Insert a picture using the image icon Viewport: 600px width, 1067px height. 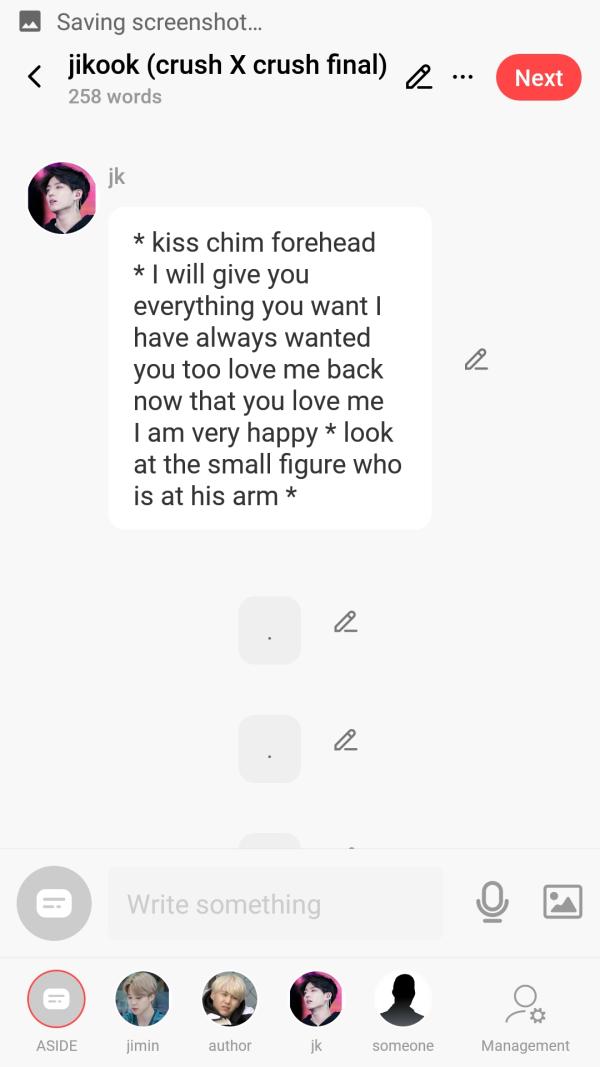click(562, 902)
